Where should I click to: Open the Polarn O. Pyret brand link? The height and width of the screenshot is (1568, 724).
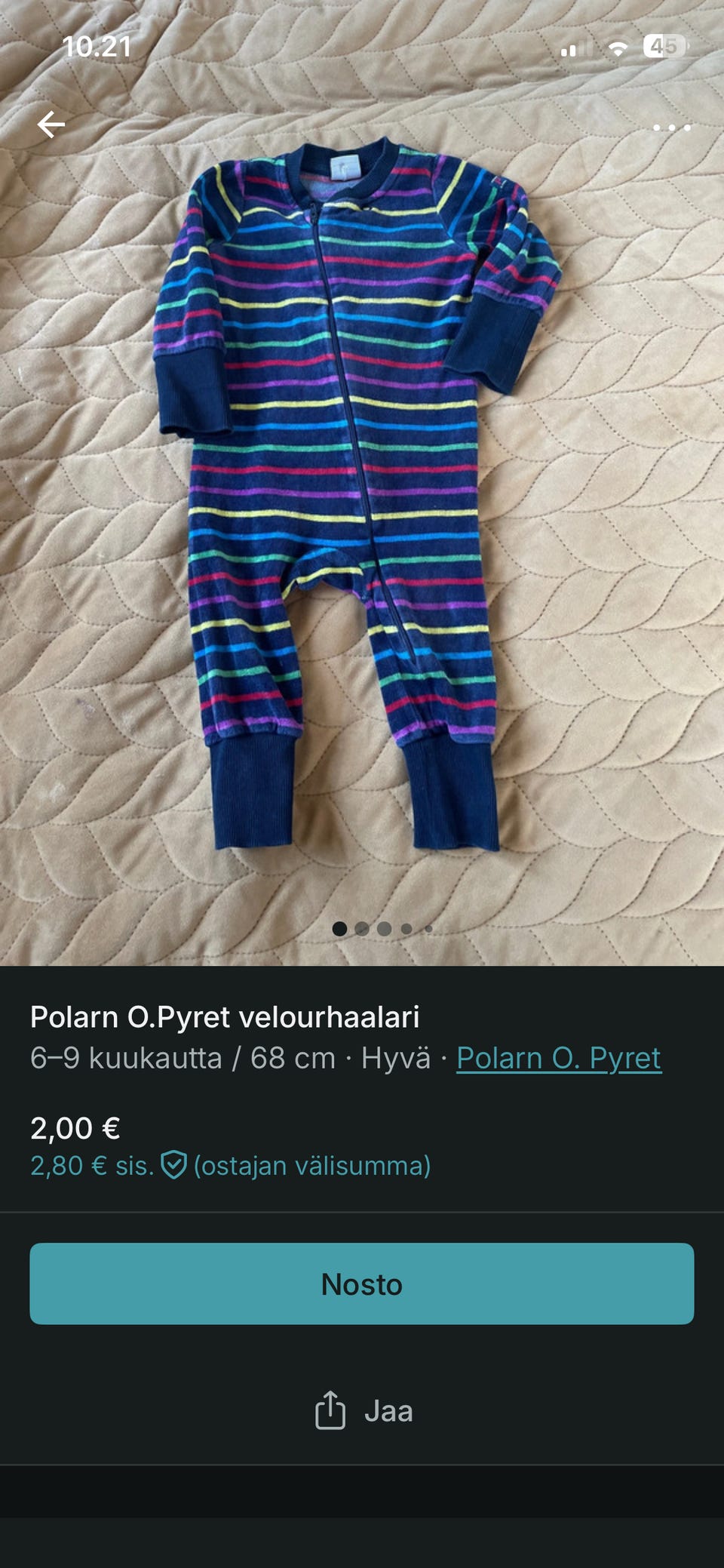[560, 1059]
